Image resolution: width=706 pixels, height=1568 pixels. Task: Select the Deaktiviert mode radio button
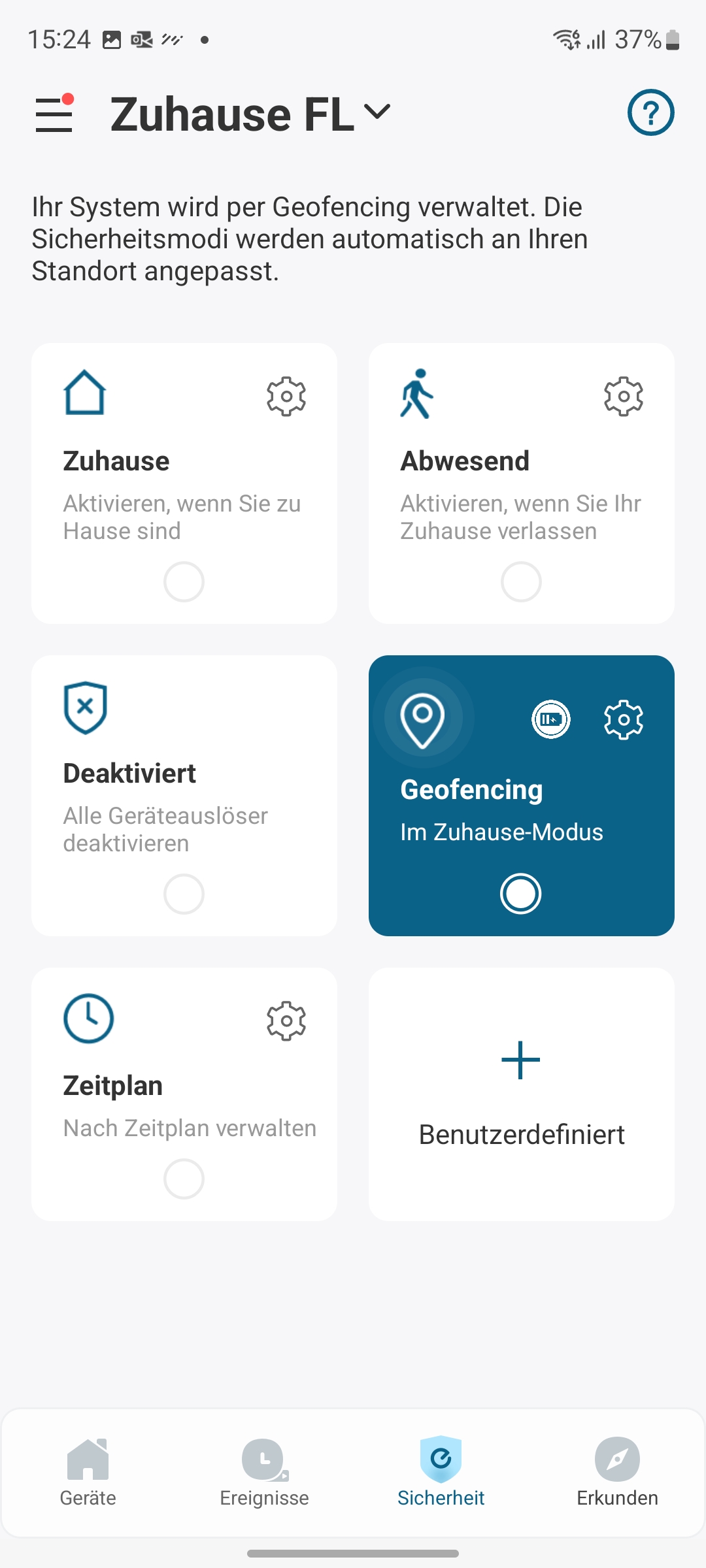tap(184, 894)
